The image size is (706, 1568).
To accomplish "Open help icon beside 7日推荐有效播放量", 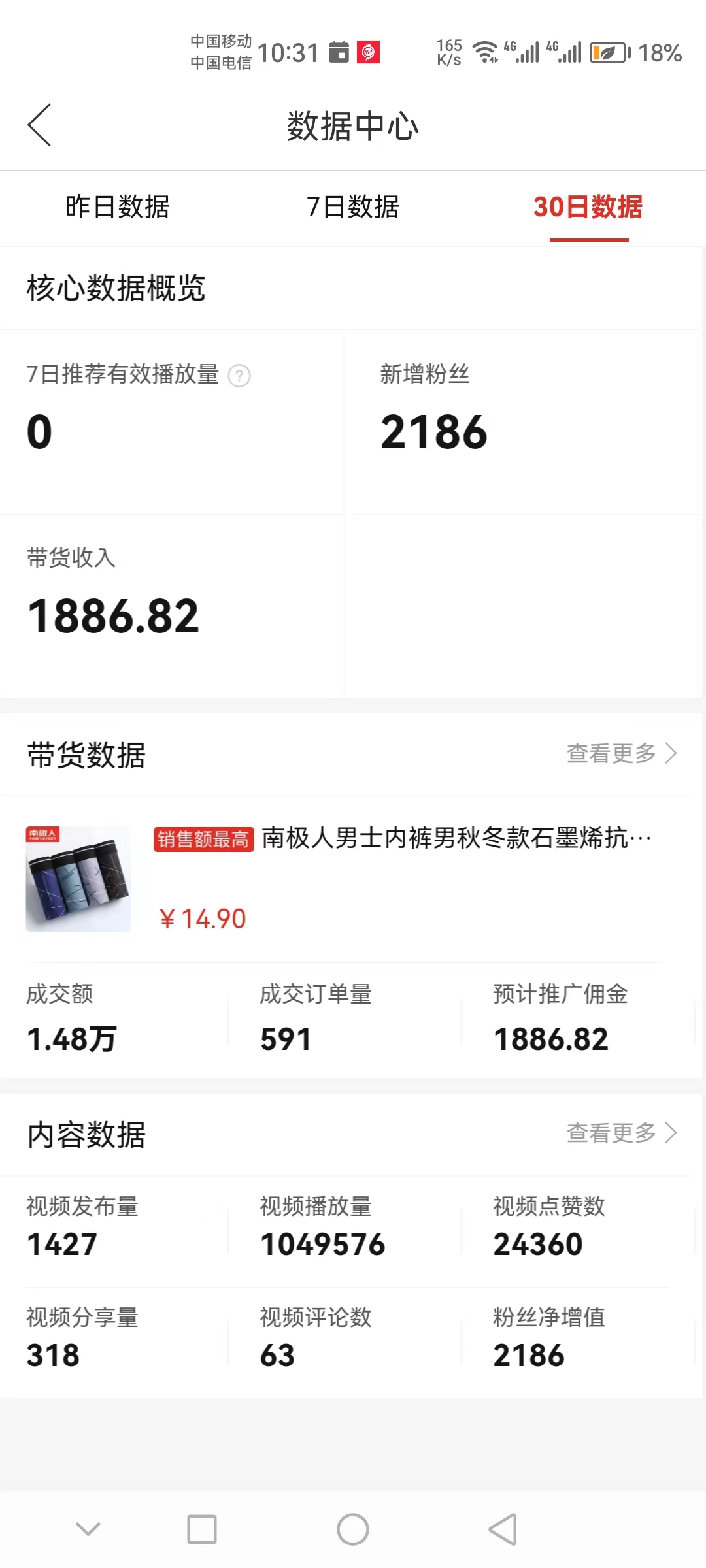I will point(239,376).
